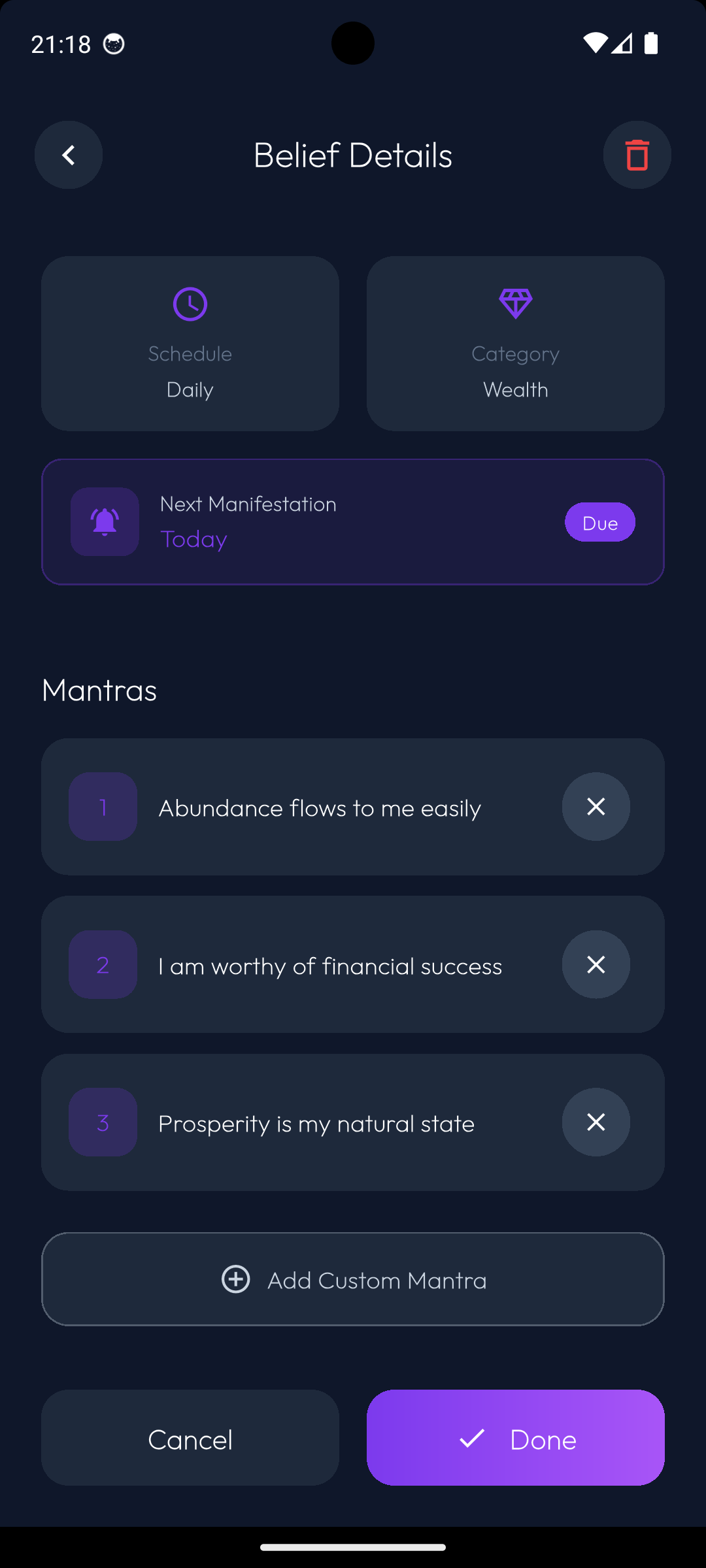Screen dimensions: 706x1568
Task: Select the Belief Details title
Action: 353,155
